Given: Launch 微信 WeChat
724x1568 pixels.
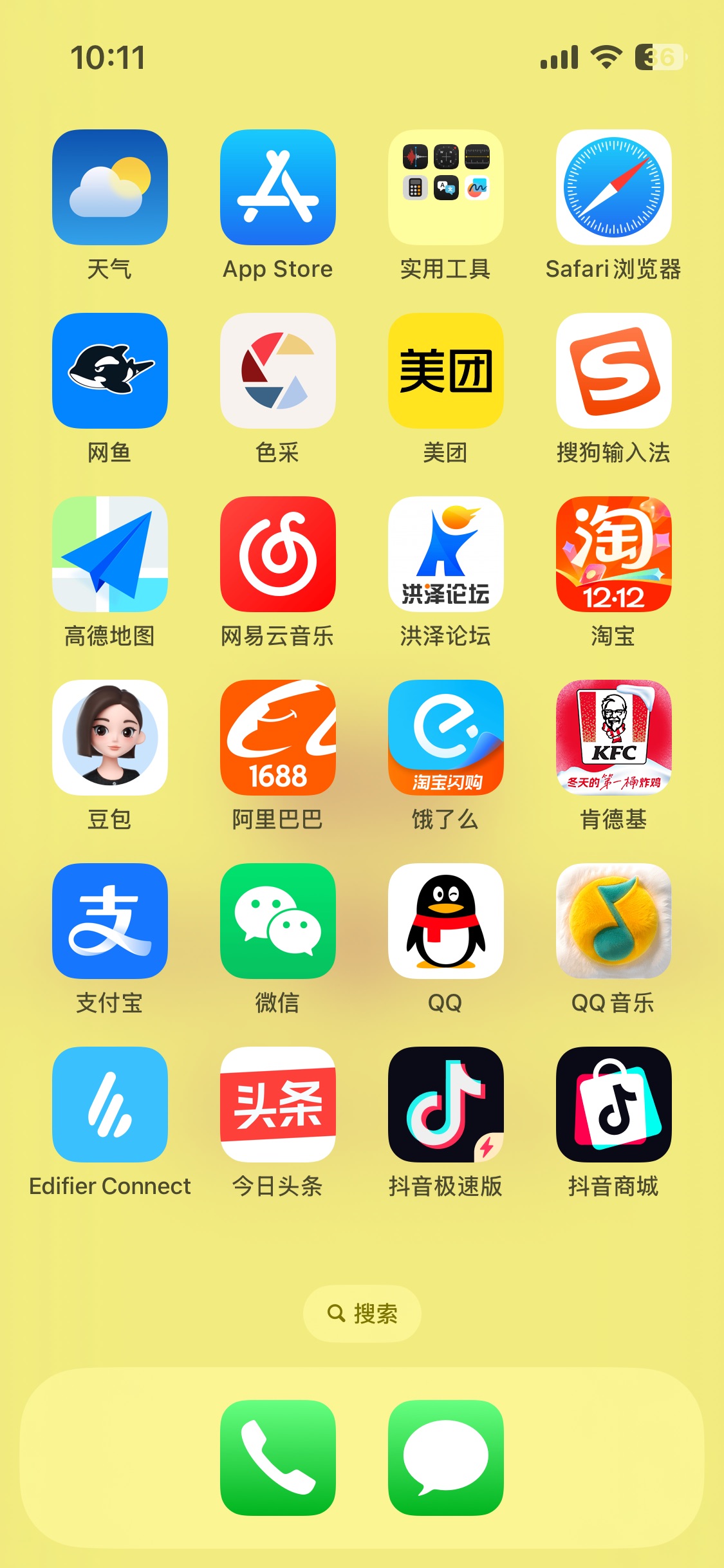Looking at the screenshot, I should point(278,921).
